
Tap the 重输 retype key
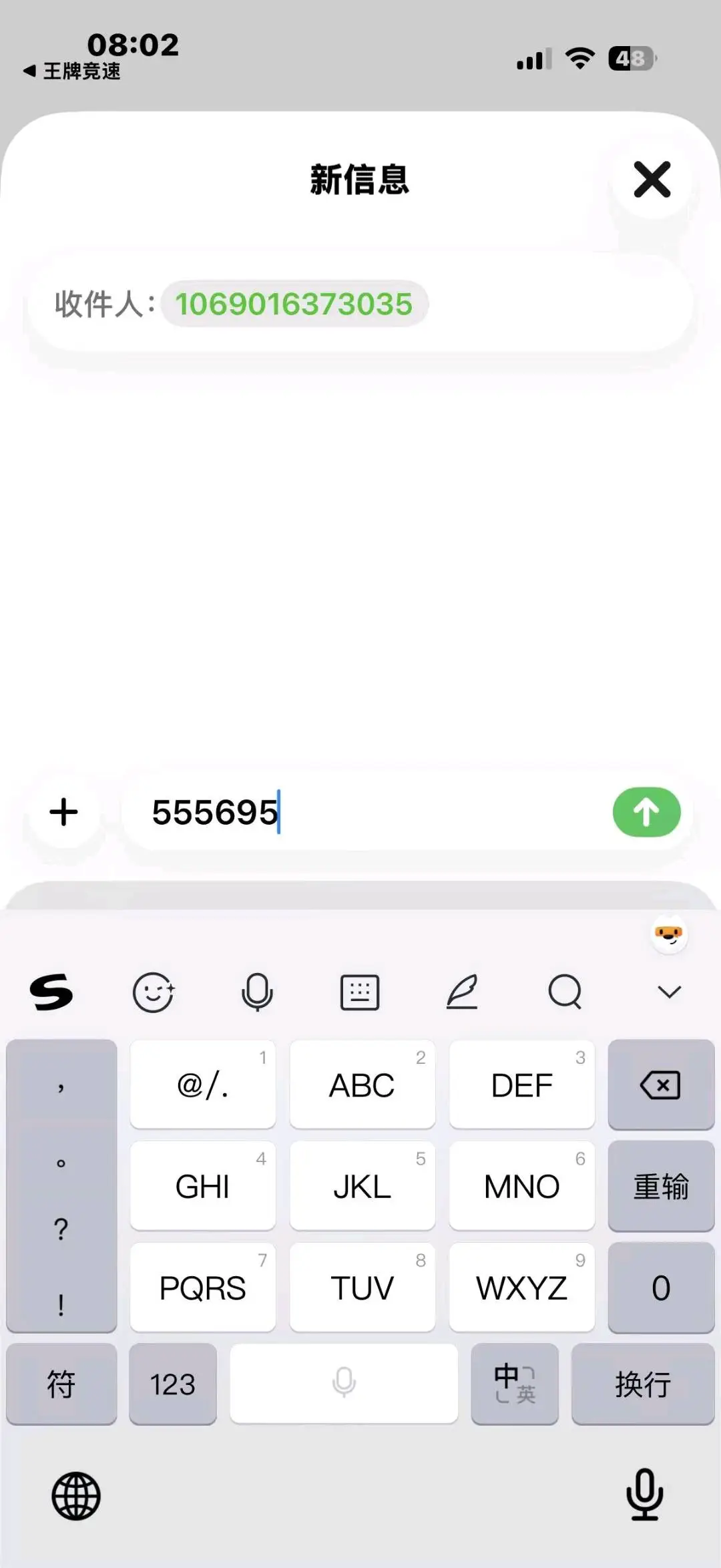click(x=661, y=1186)
